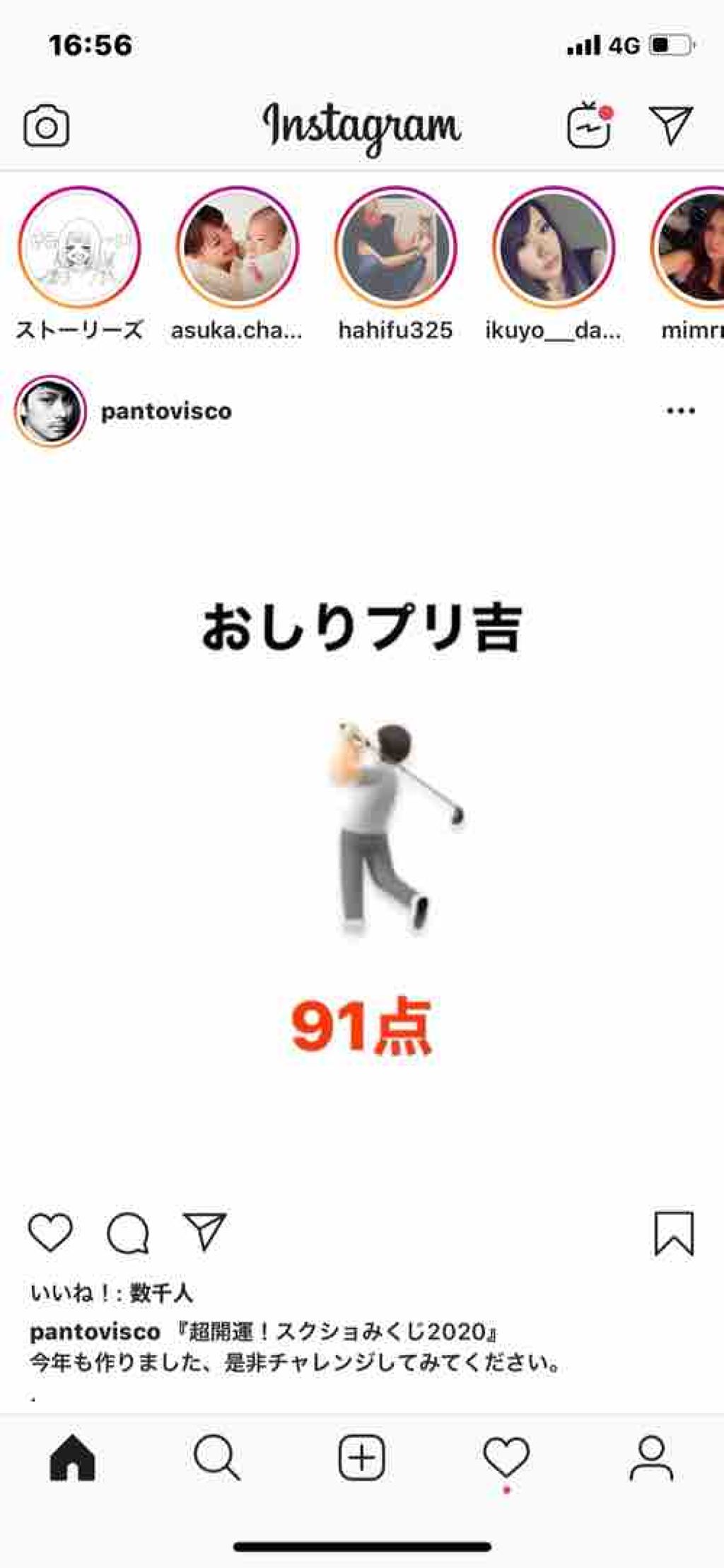
Task: Watch ikuyo__da's story
Action: click(554, 247)
